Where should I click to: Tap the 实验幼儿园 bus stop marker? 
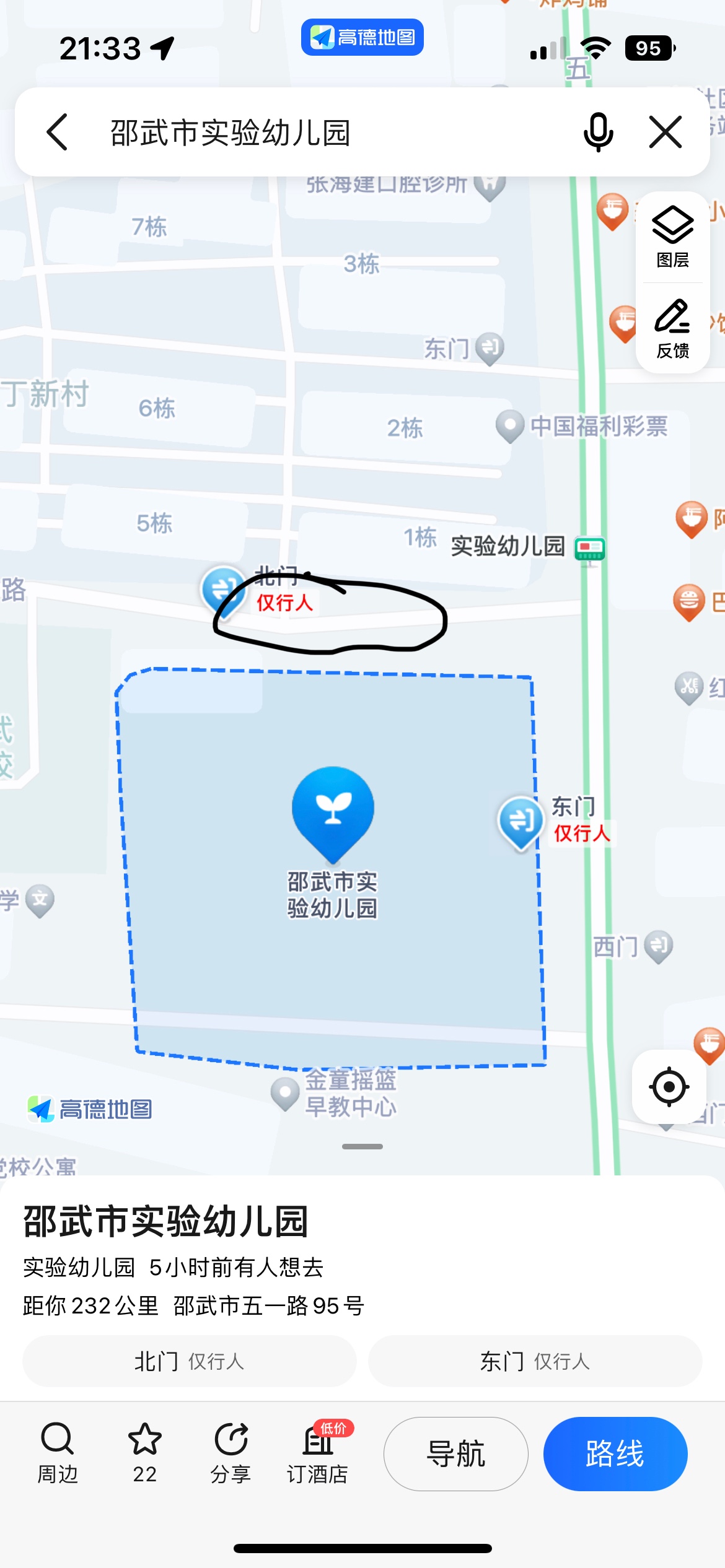pyautogui.click(x=589, y=549)
